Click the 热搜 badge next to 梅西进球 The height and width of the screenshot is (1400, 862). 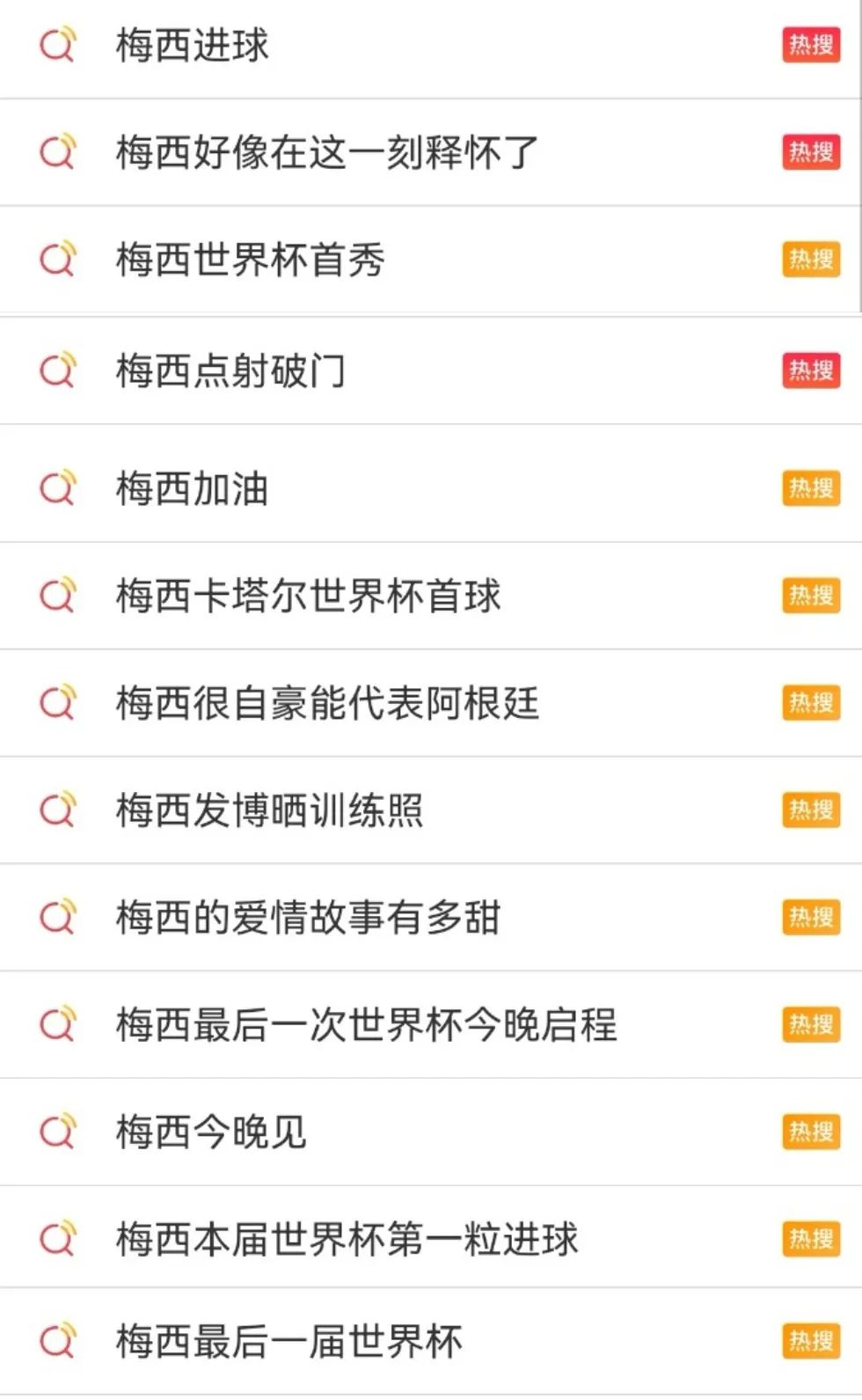pos(810,42)
